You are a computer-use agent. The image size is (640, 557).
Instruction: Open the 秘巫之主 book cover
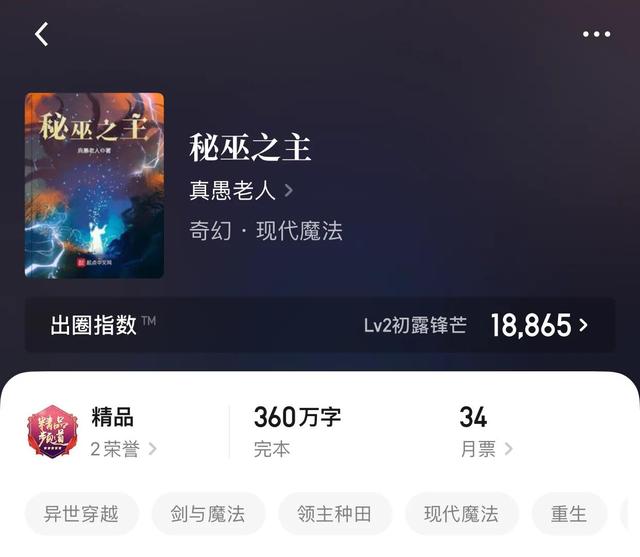coord(94,185)
